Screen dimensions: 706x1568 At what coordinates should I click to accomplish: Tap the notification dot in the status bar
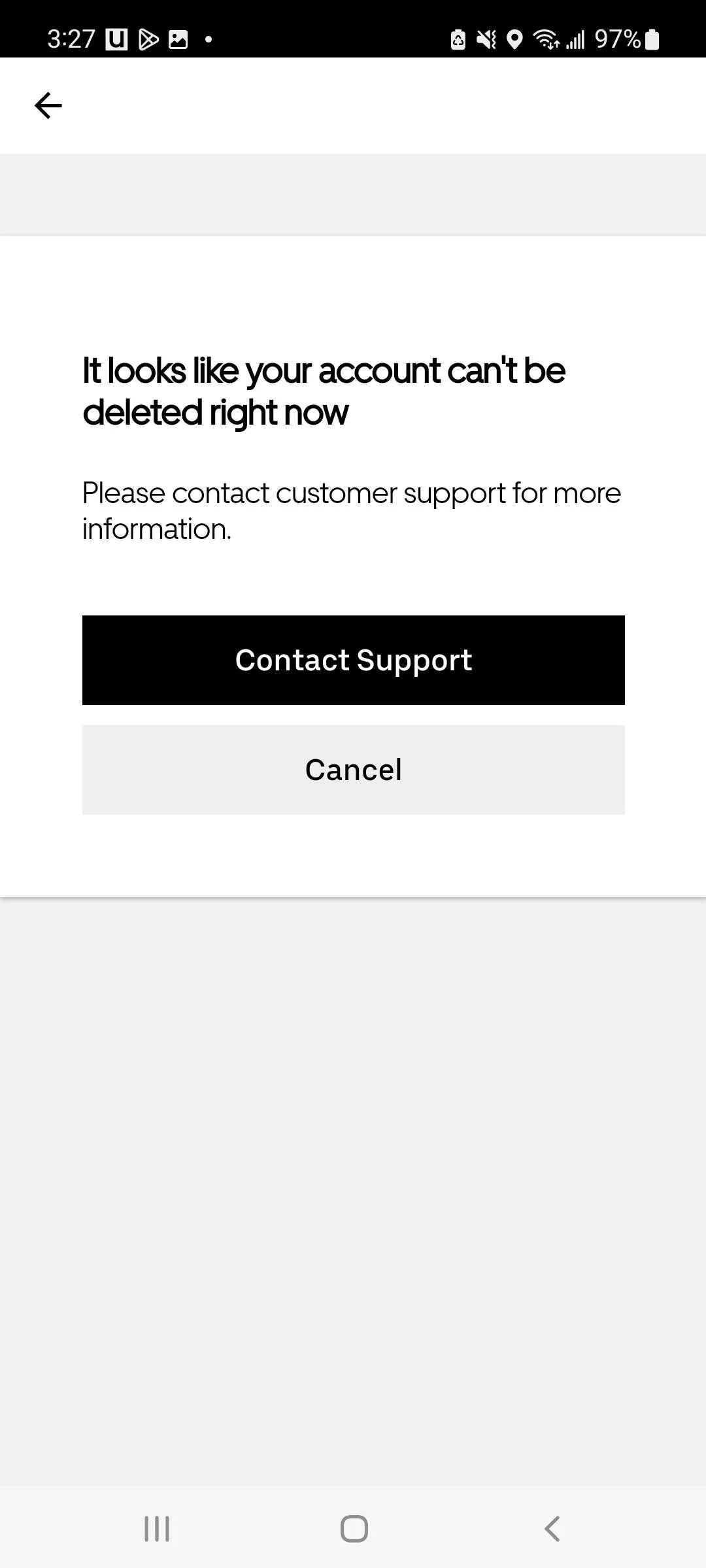[x=208, y=41]
